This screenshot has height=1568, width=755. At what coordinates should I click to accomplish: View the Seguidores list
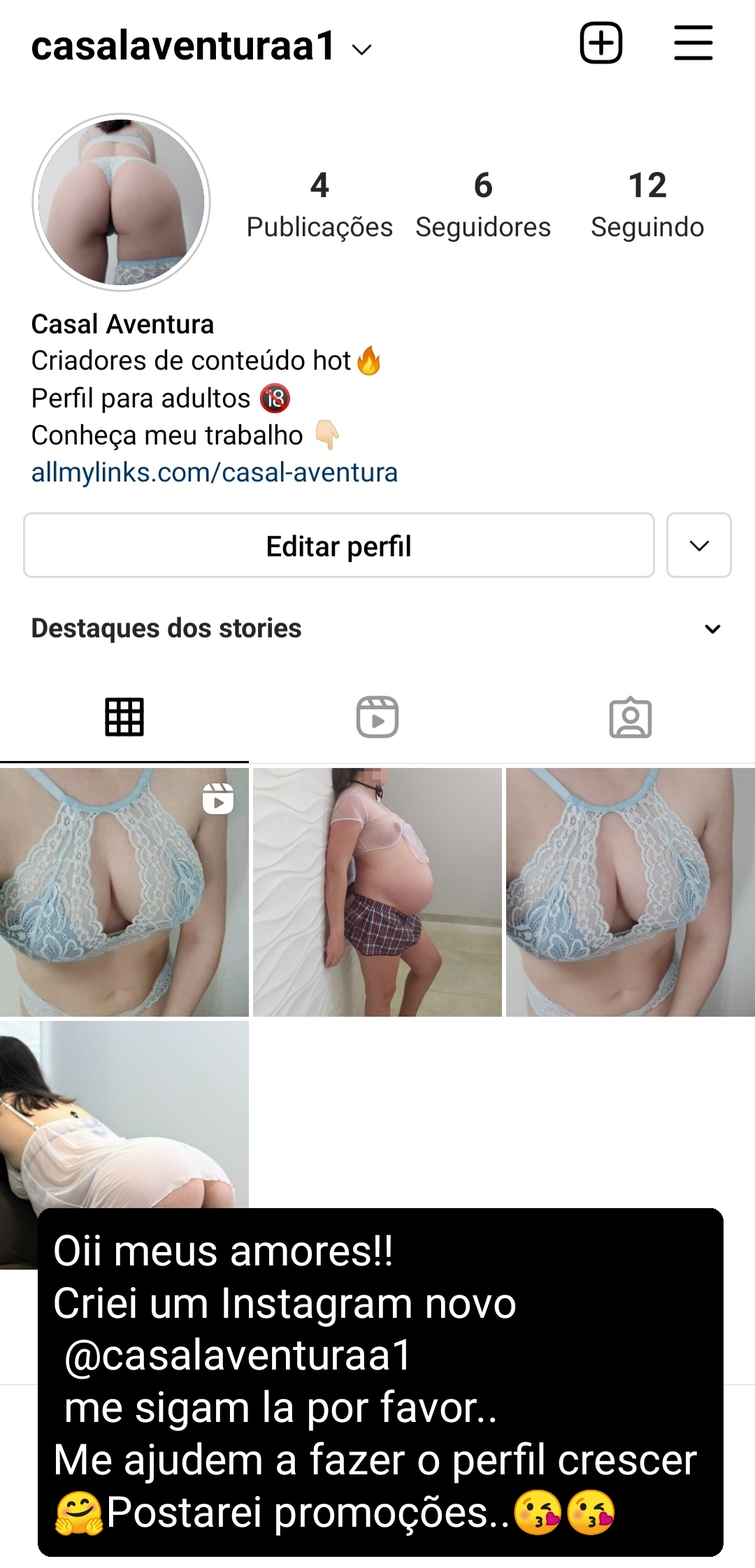coord(483,205)
